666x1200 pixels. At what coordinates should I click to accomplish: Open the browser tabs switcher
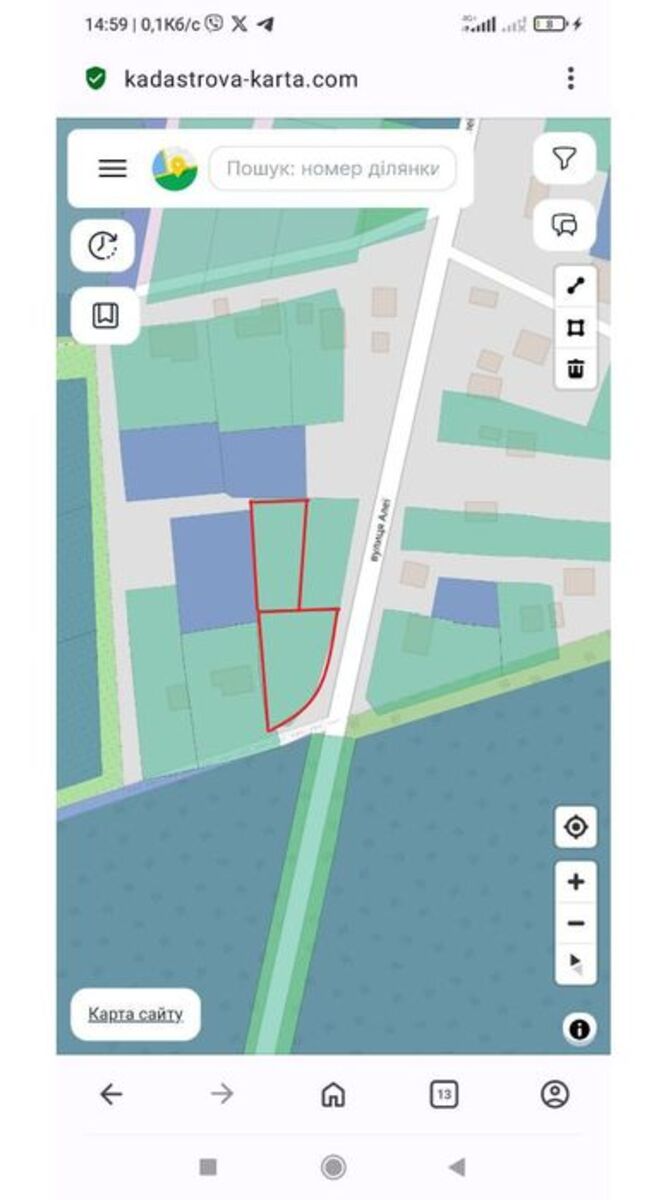[x=444, y=1094]
